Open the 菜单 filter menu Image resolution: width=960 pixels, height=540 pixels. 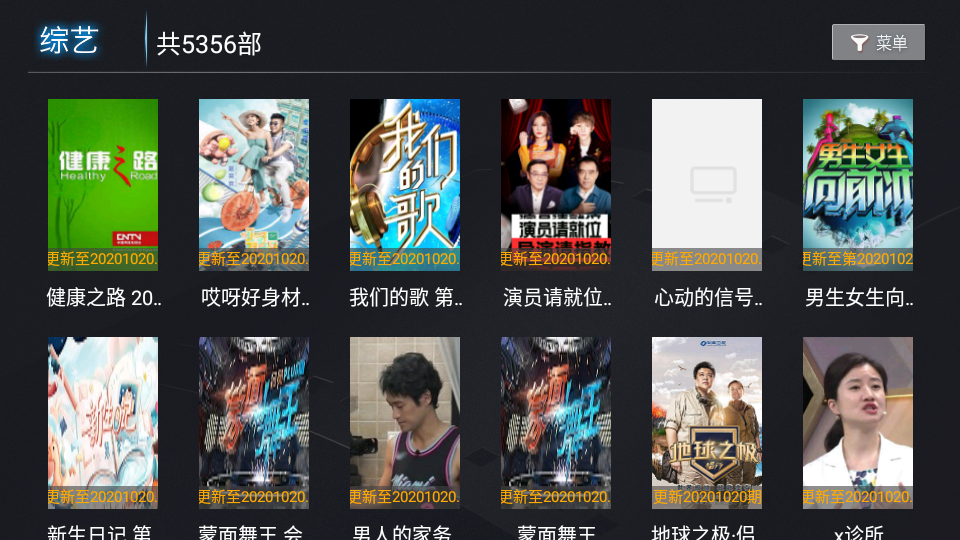[878, 42]
